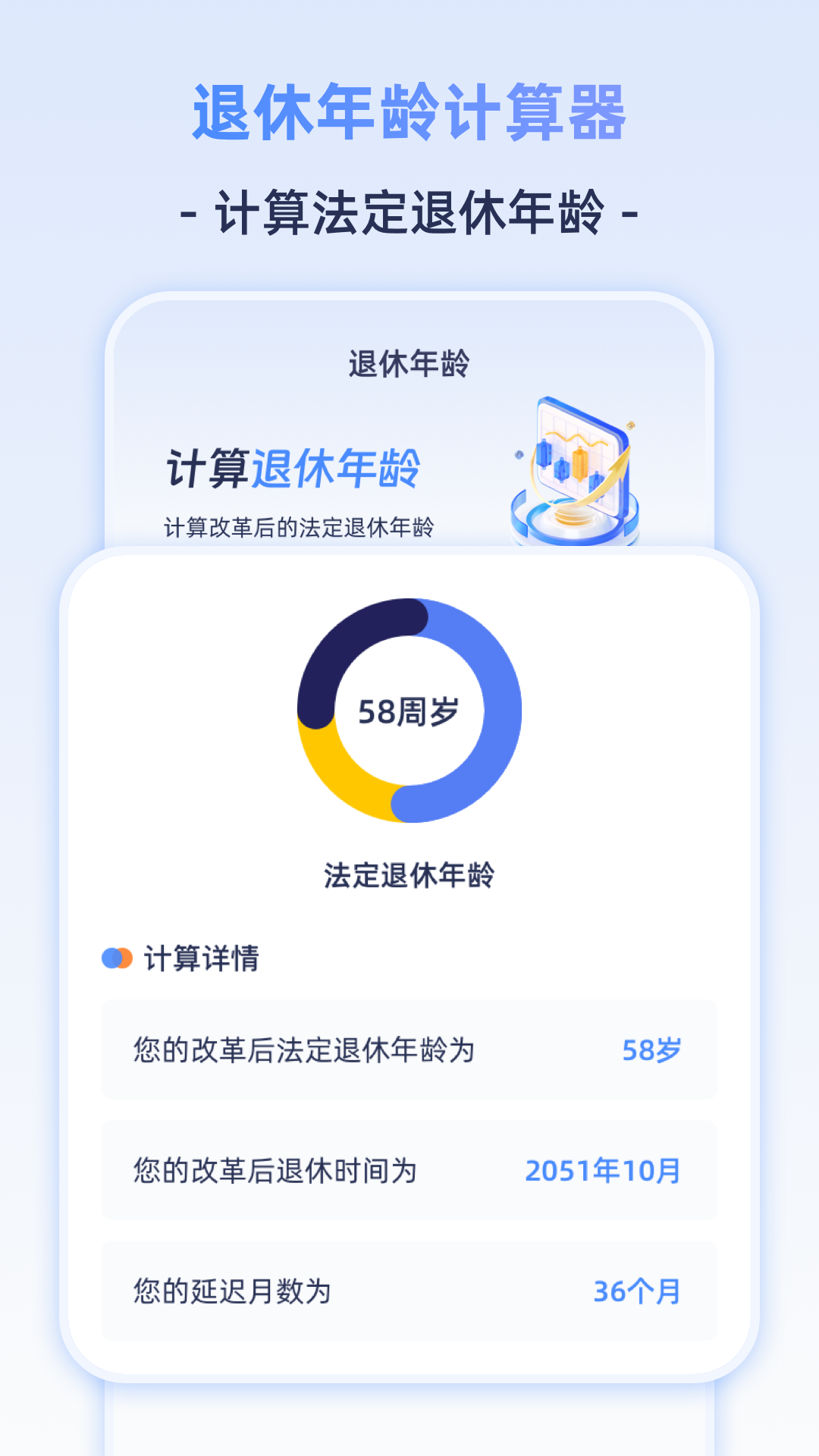Image resolution: width=819 pixels, height=1456 pixels.
Task: Click the 退休年龄计算器 title
Action: [x=409, y=110]
